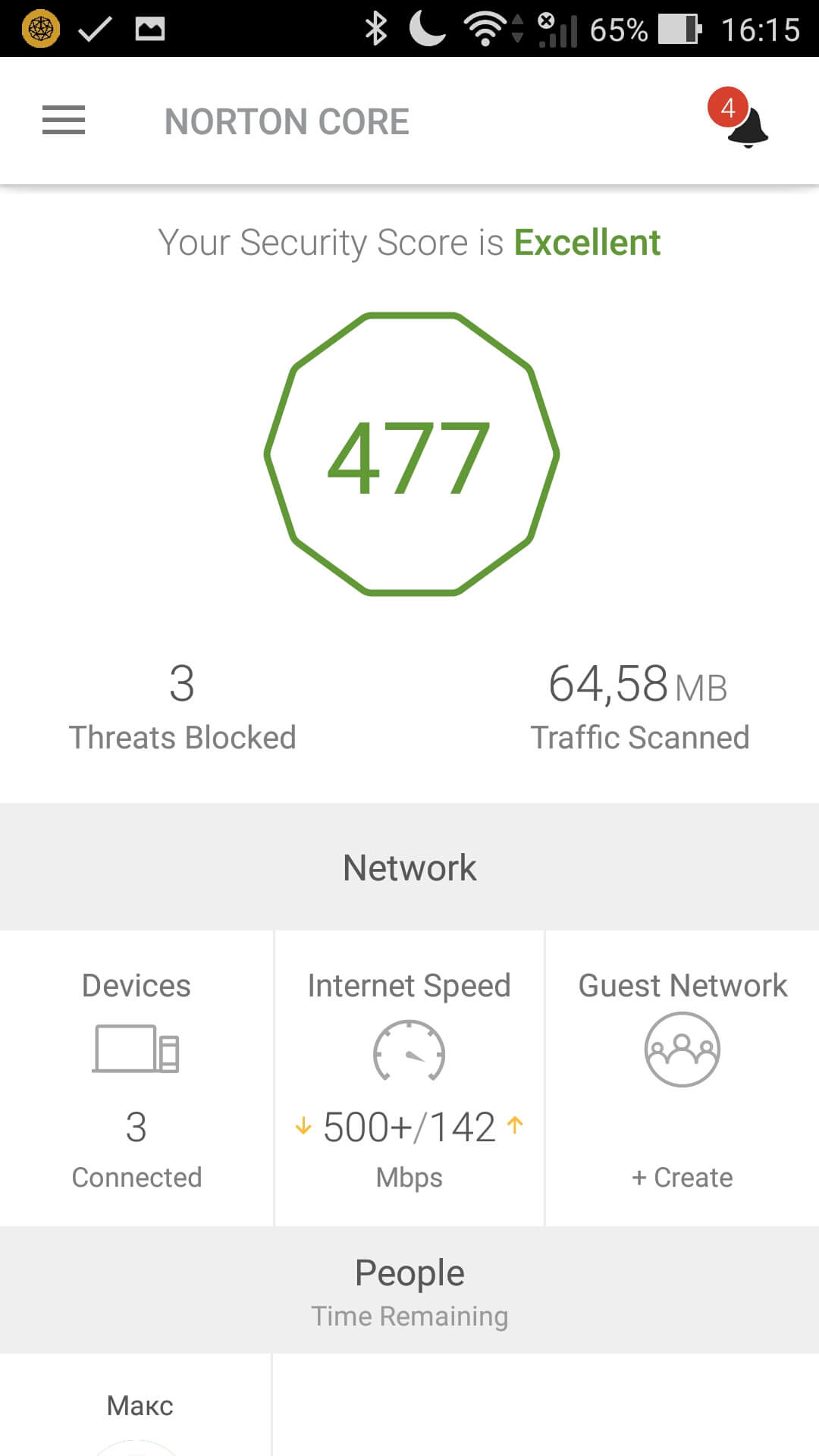
Task: Open the Wi-Fi status icon in status bar
Action: 485,29
